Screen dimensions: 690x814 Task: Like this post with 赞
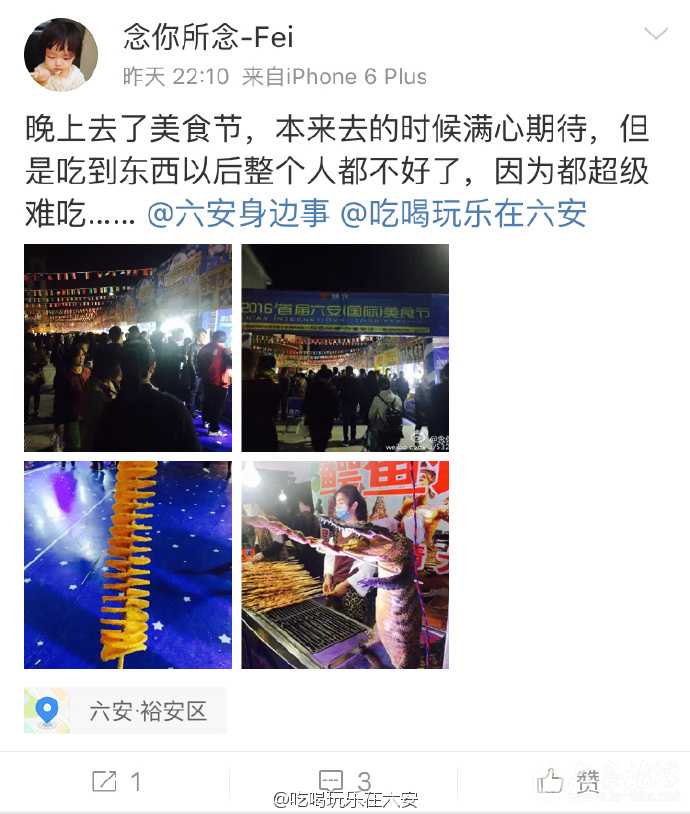click(x=569, y=781)
